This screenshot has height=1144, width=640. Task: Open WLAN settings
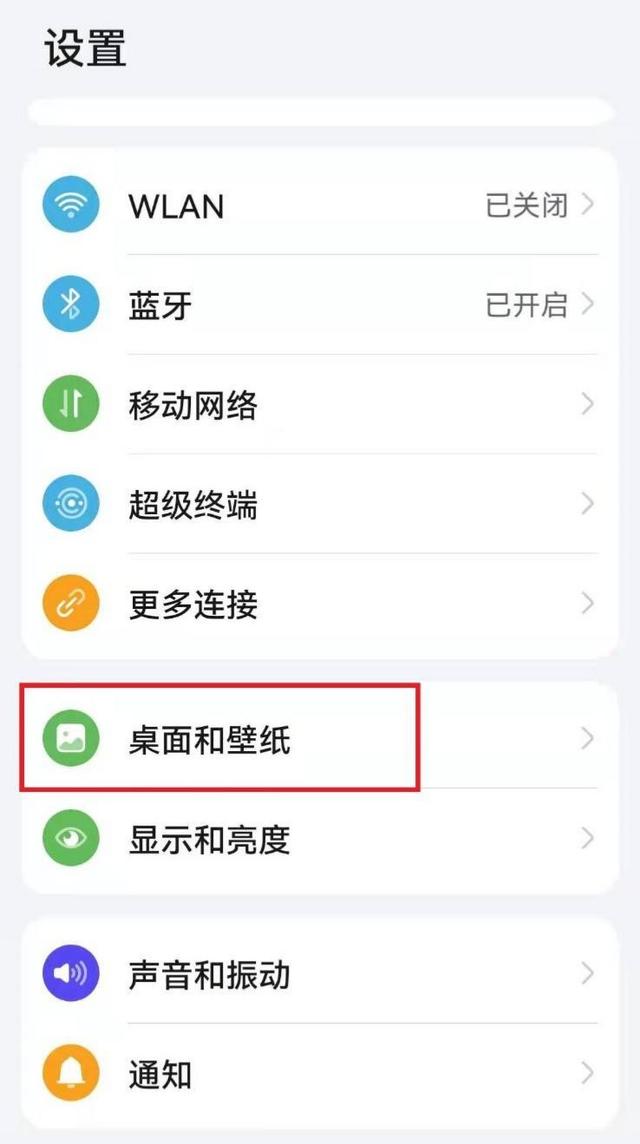(320, 205)
